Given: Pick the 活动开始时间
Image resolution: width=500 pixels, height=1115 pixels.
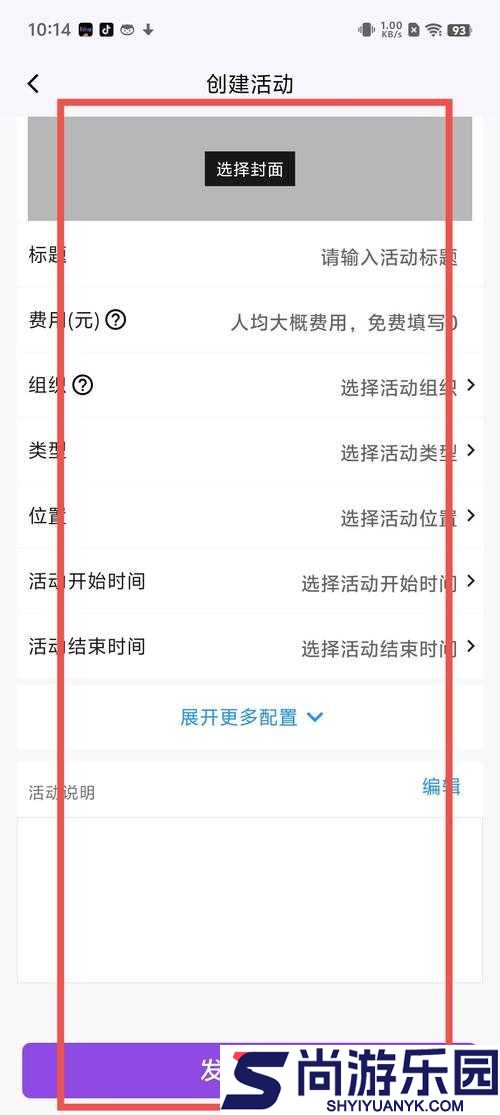Looking at the screenshot, I should pos(250,582).
